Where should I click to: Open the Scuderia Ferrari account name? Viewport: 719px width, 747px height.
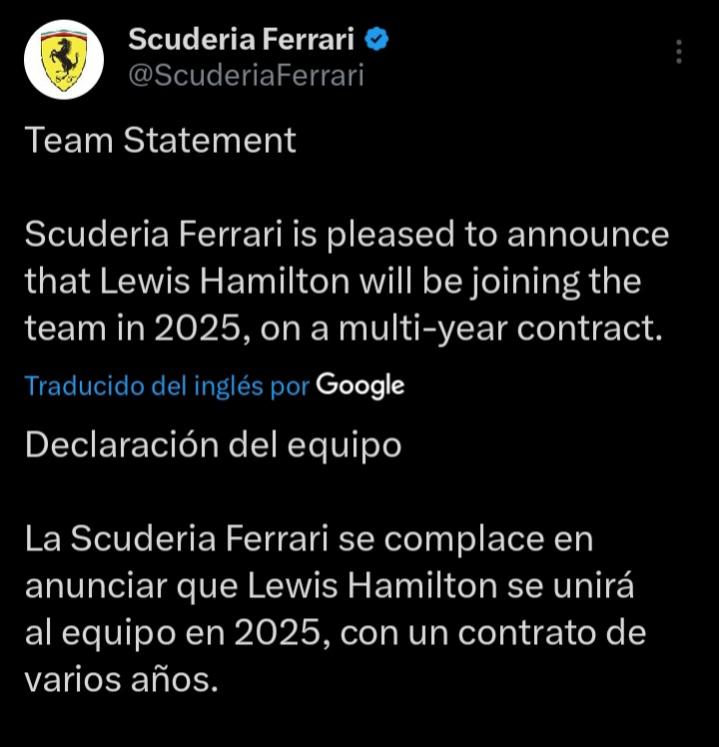pyautogui.click(x=243, y=40)
